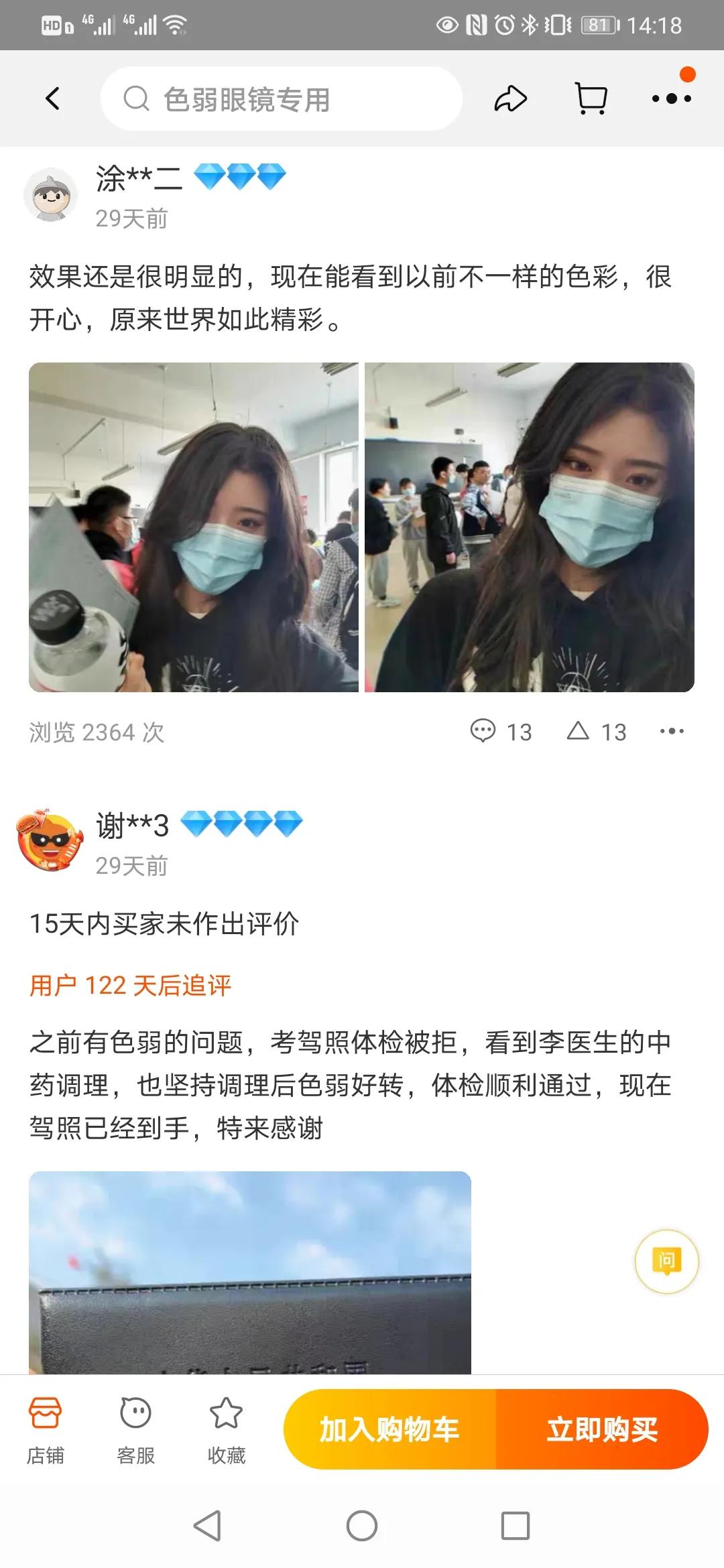Tap the share arrow icon at top
Screen dimensions: 724x1568
(x=509, y=99)
